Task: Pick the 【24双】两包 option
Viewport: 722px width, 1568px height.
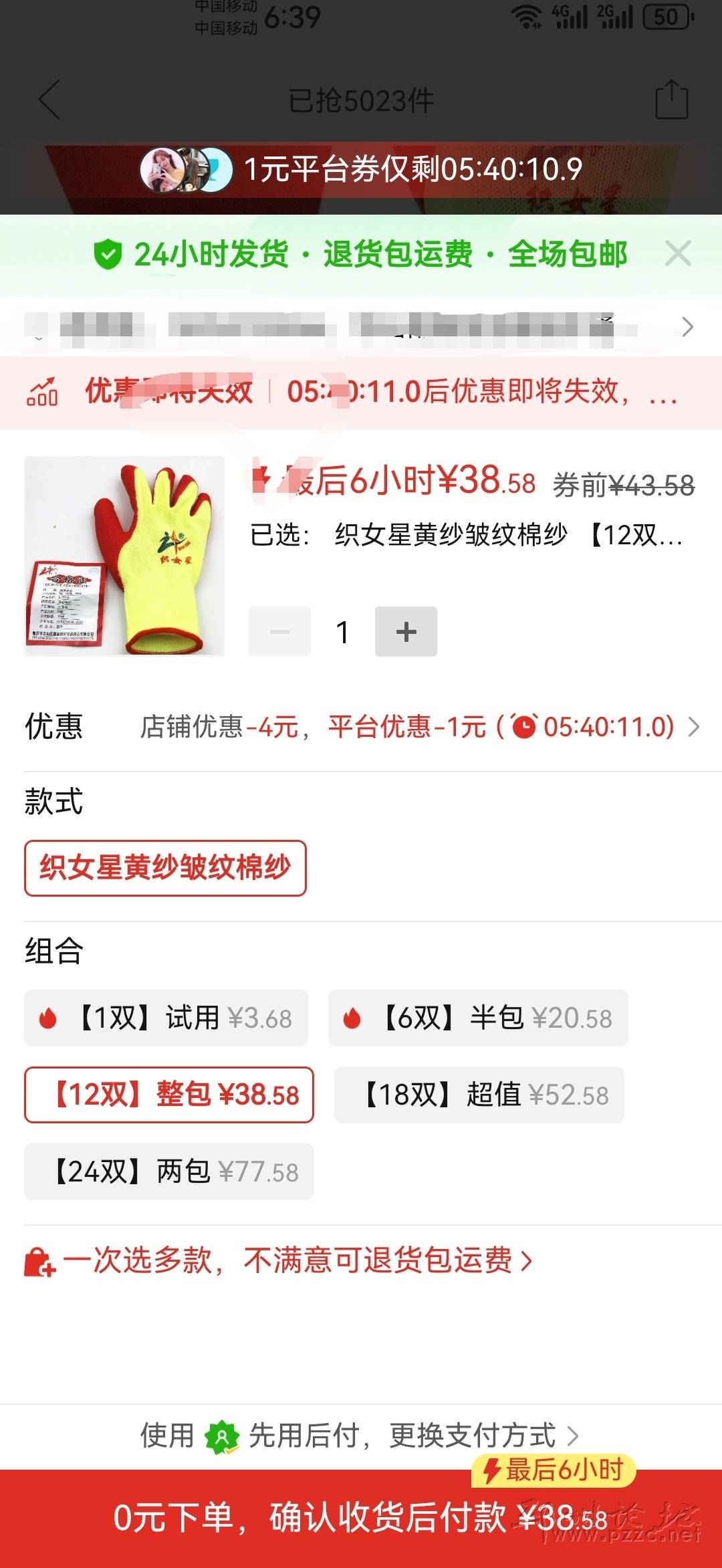Action: tap(168, 1172)
